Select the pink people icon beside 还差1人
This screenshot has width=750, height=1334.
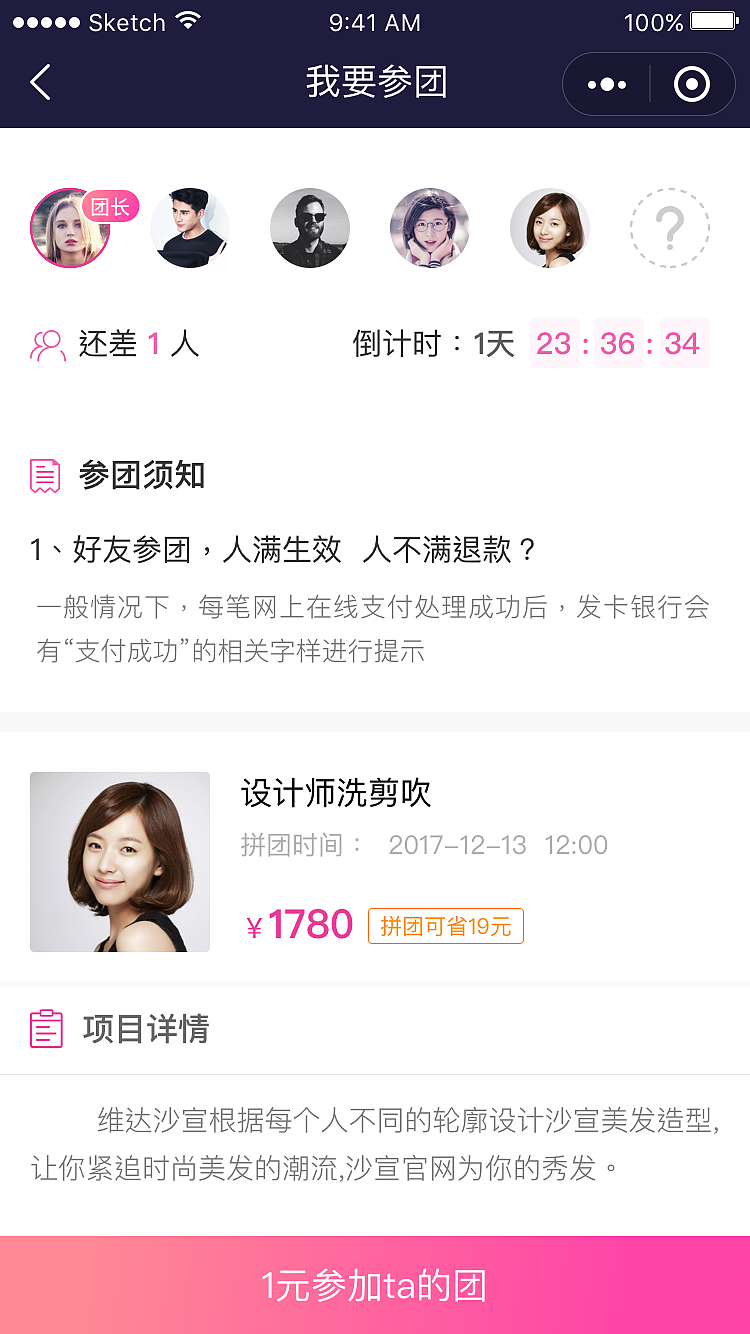pos(47,343)
